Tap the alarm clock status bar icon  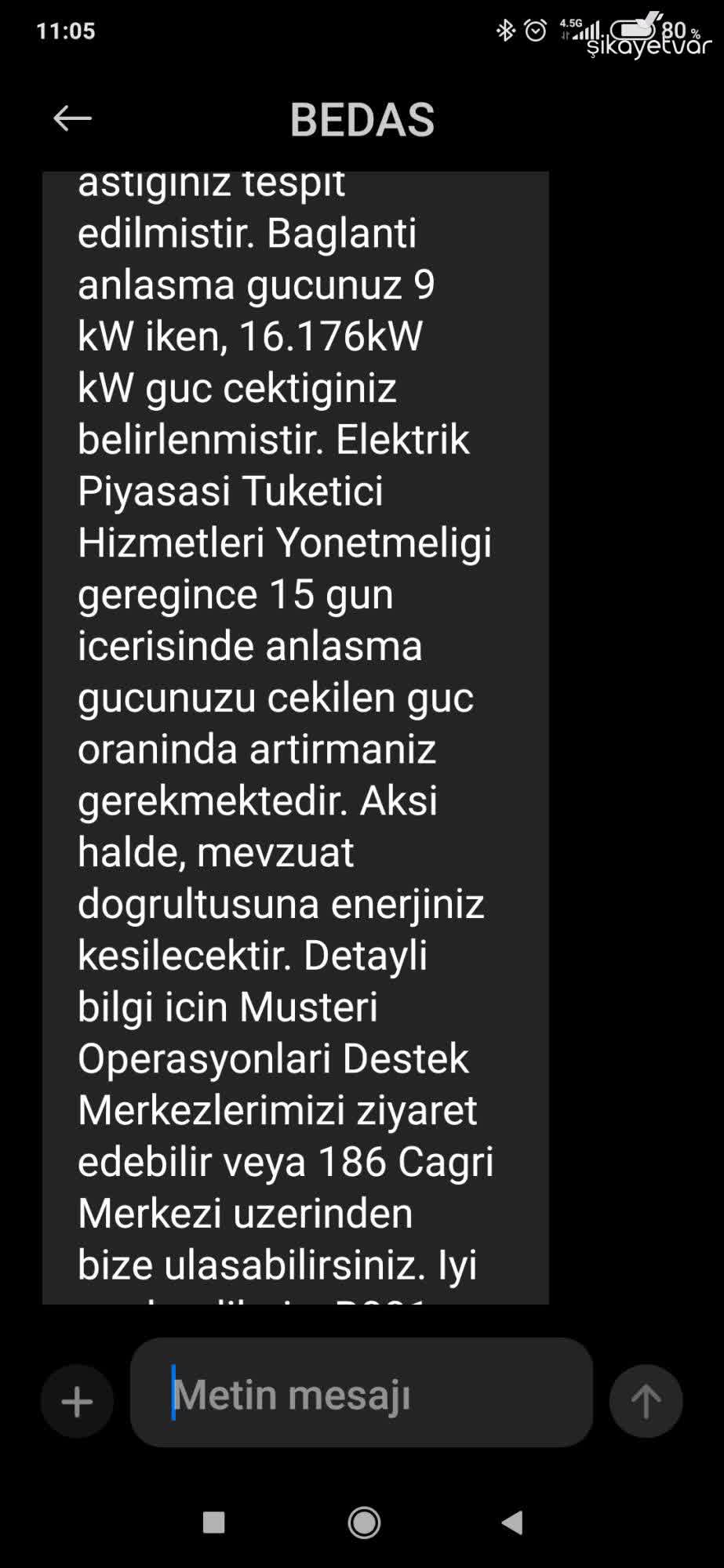click(x=534, y=30)
